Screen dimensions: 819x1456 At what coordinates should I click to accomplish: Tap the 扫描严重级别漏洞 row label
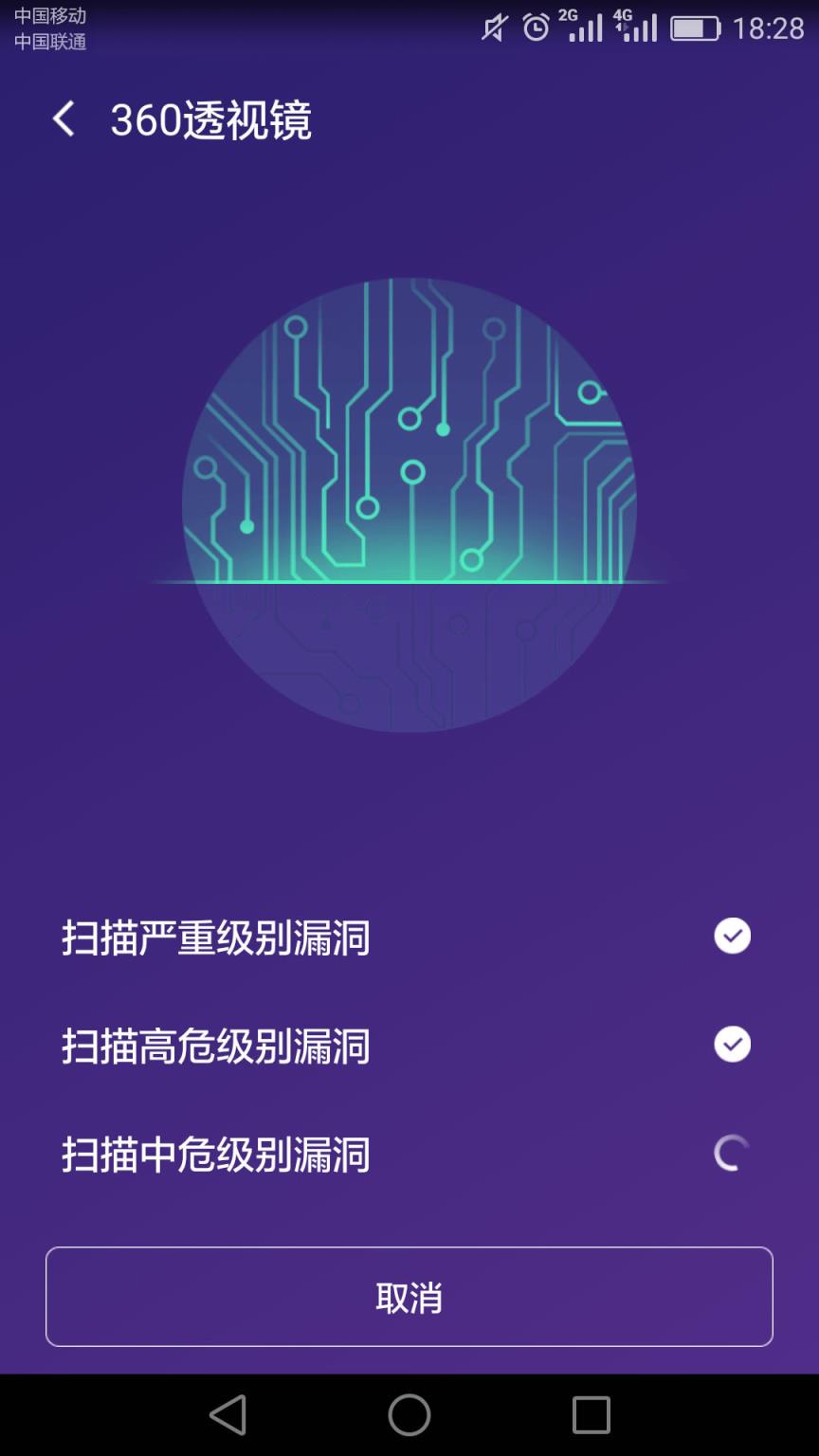[x=216, y=936]
